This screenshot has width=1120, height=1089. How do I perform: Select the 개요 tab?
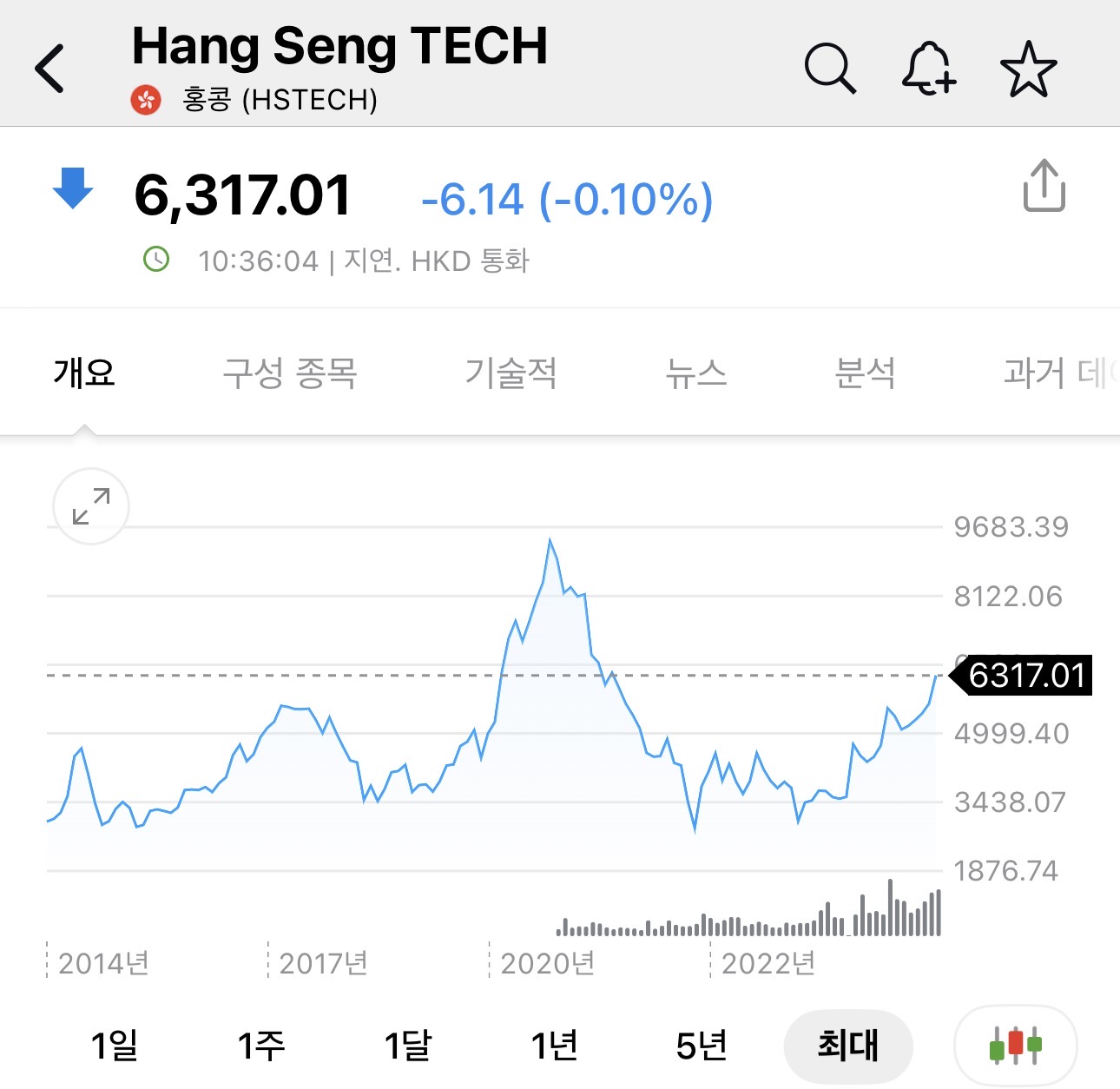point(84,373)
